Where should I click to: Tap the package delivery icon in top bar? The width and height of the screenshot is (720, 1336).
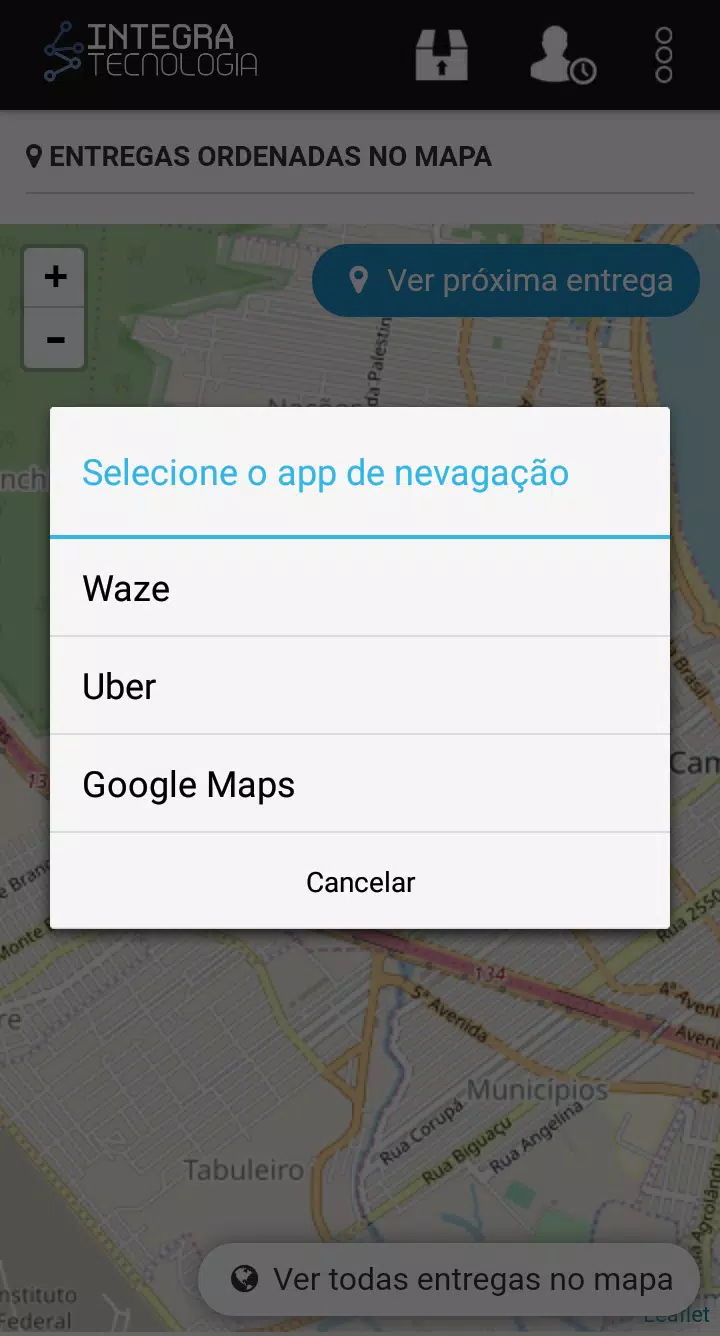[x=442, y=55]
